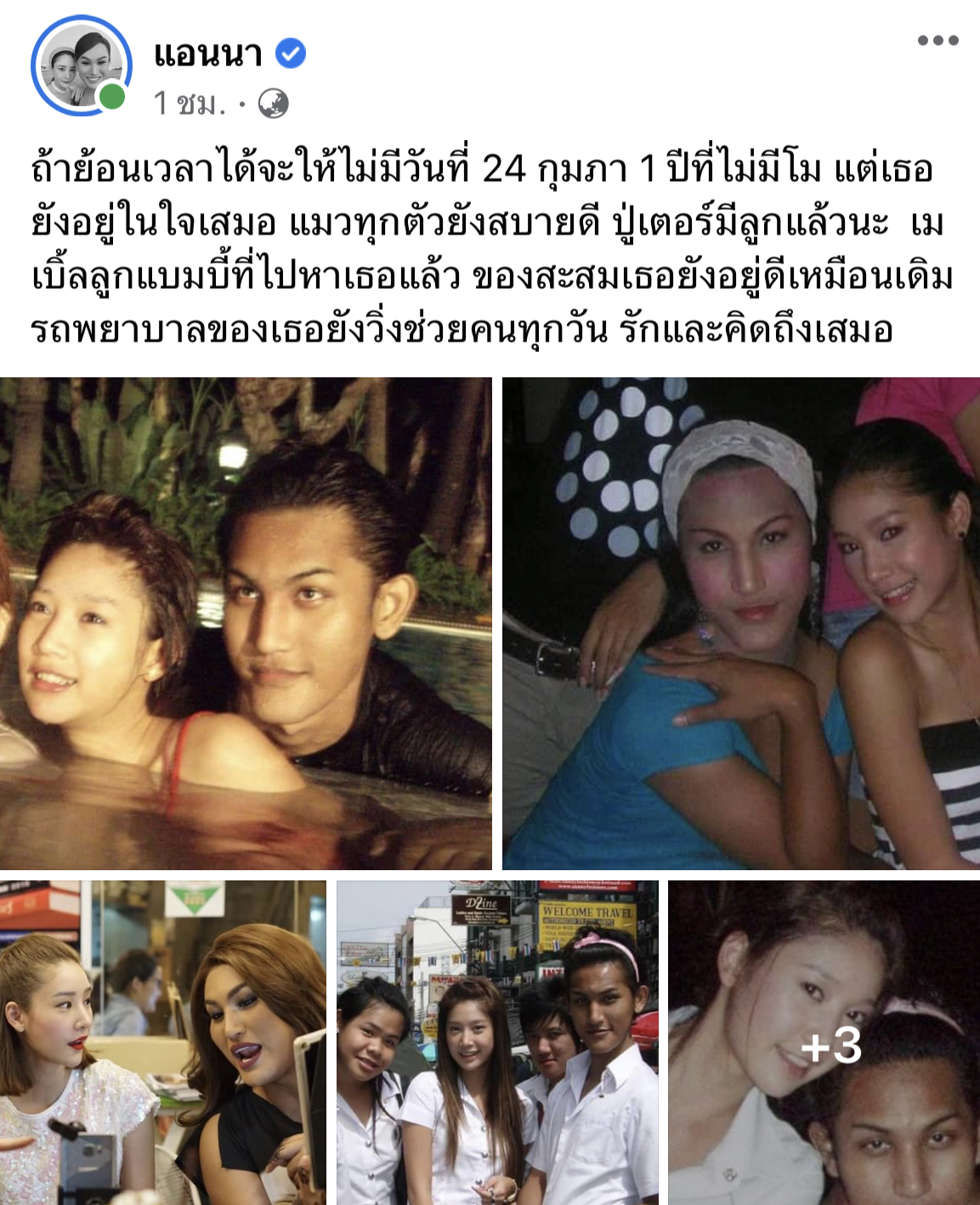Screen dimensions: 980x1205
Task: Tap the post's 1 ชม. timestamp
Action: coord(189,104)
